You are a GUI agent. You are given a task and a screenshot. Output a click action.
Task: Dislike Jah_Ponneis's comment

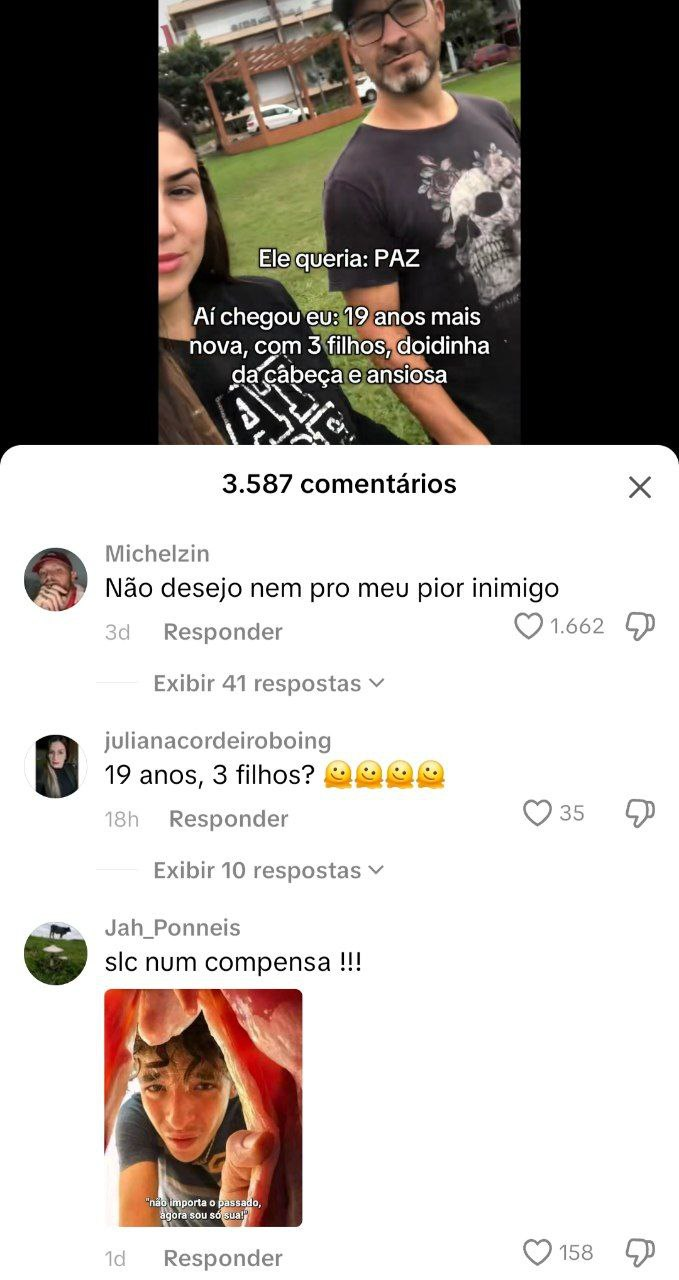click(x=639, y=1252)
